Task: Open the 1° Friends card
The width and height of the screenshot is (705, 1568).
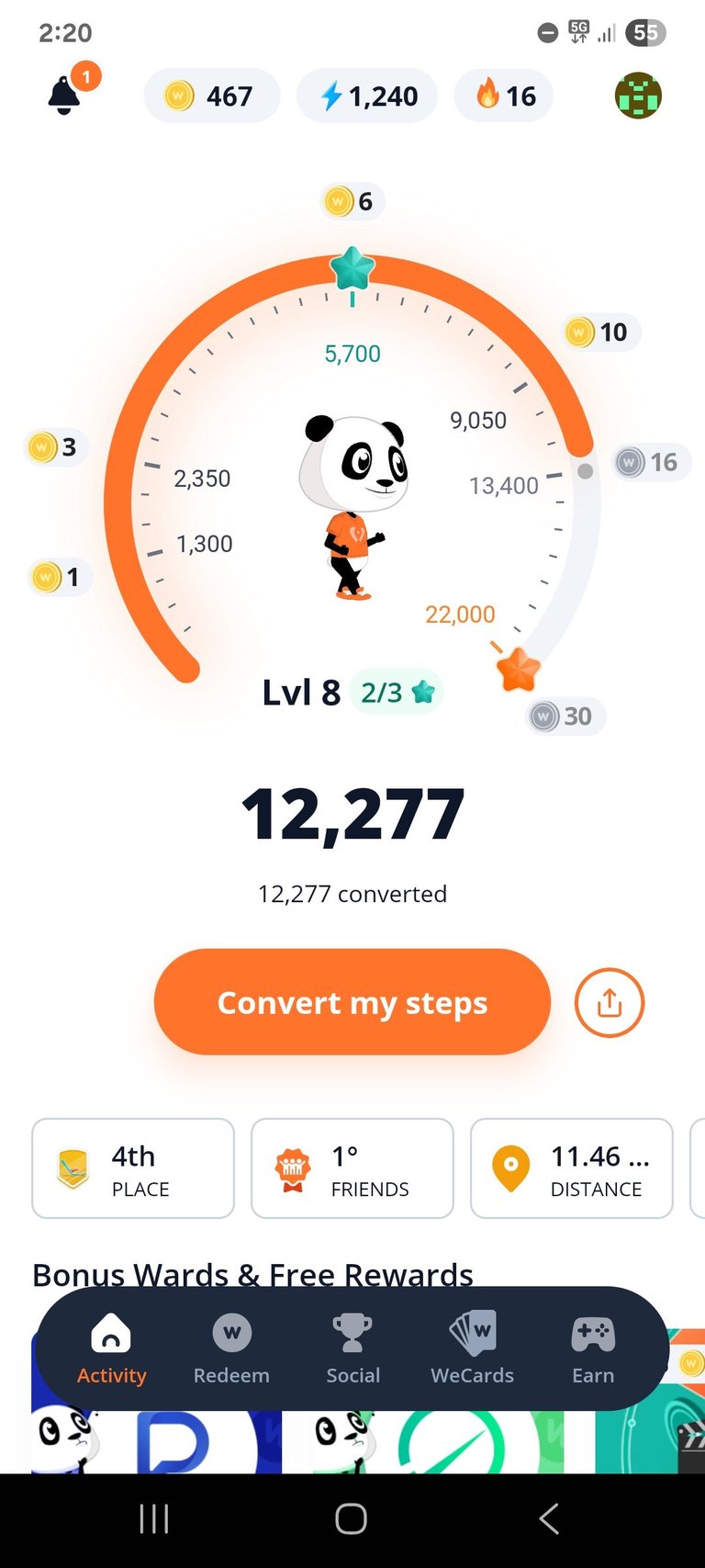Action: click(x=352, y=1168)
